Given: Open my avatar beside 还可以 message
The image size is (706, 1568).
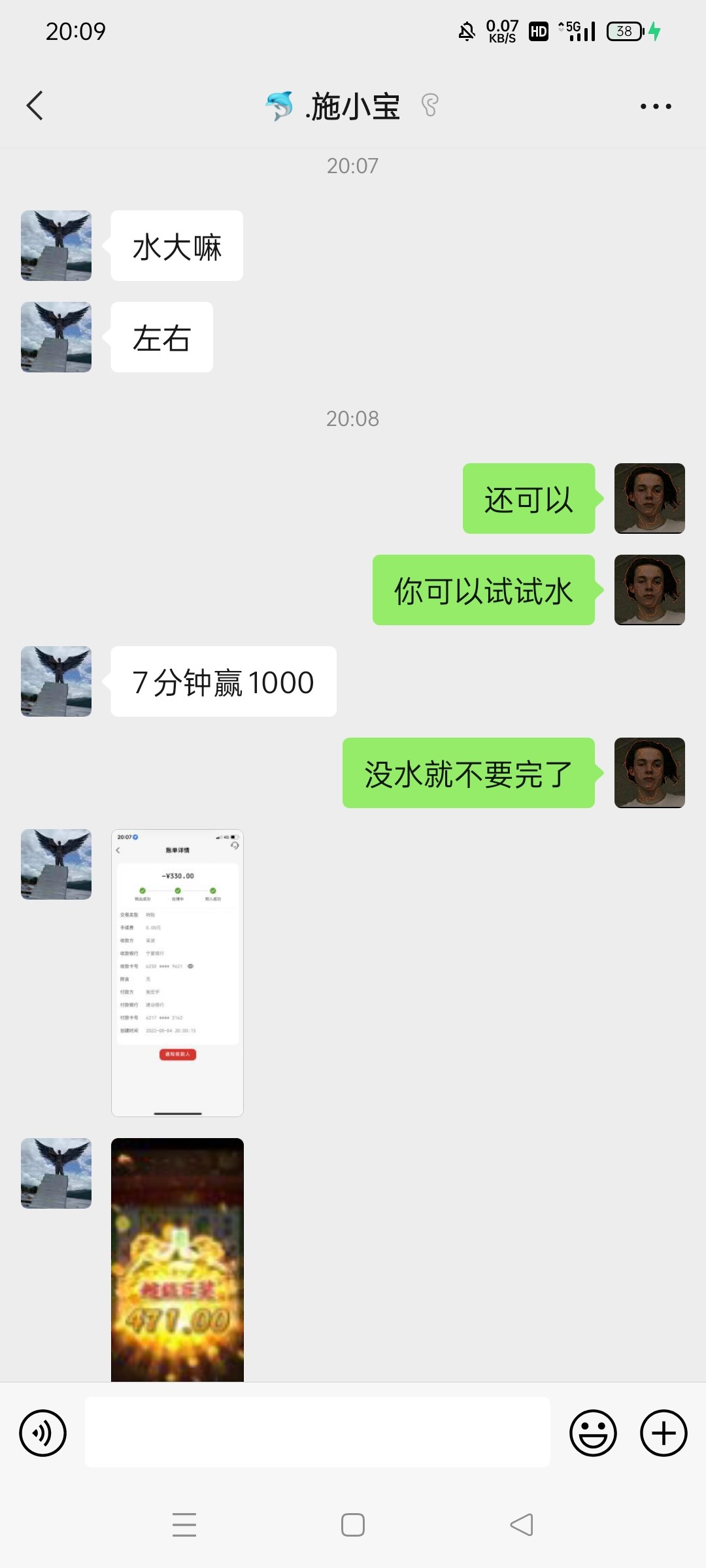Looking at the screenshot, I should 649,498.
